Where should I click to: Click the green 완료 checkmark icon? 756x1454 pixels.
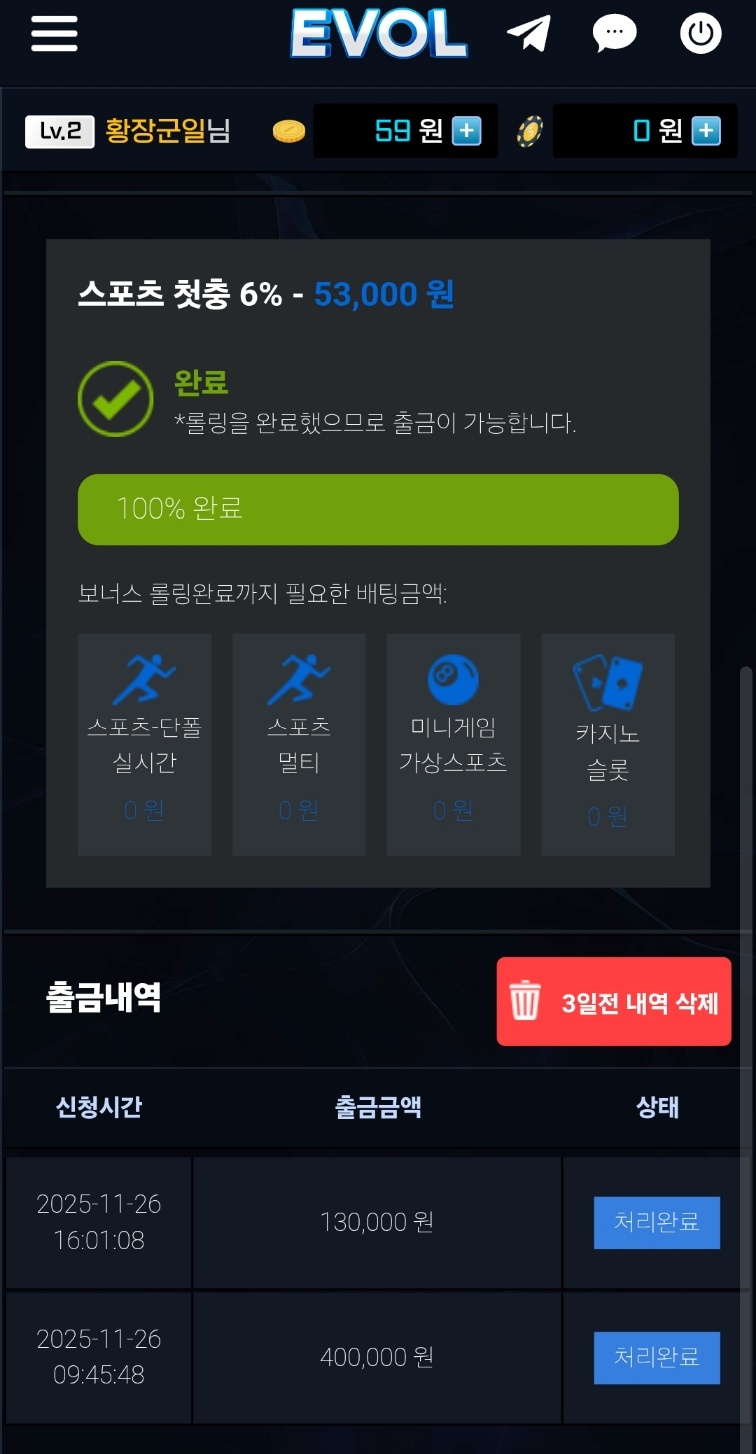pos(114,397)
